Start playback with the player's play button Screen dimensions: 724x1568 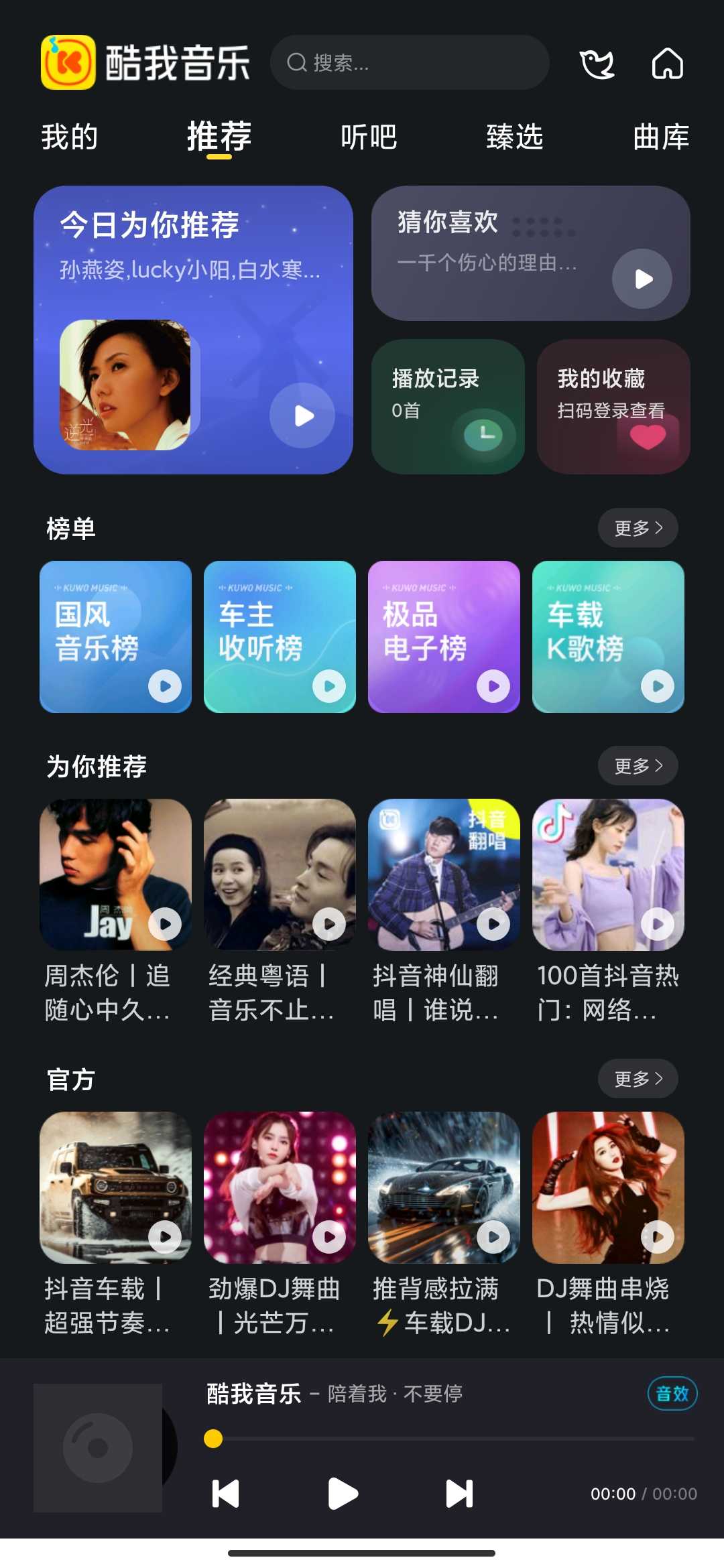pyautogui.click(x=343, y=1494)
